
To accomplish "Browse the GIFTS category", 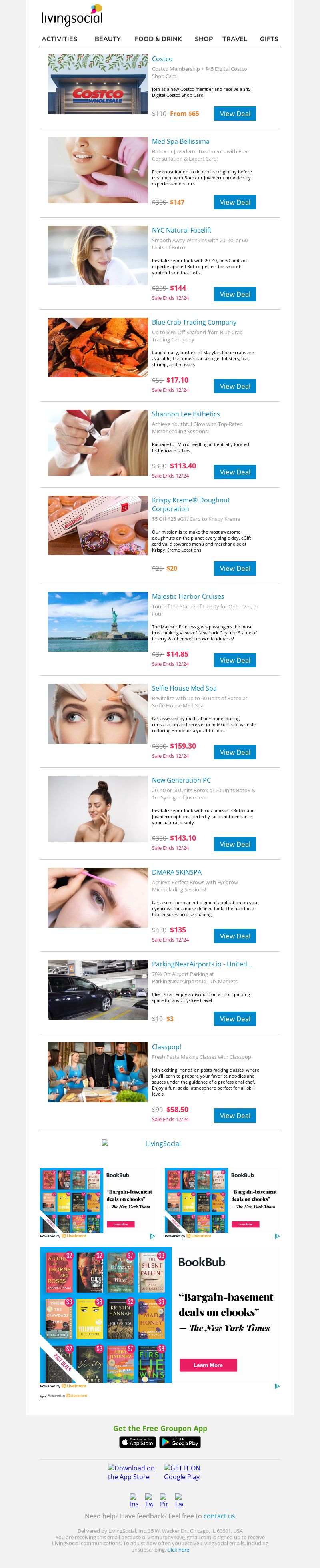I will [x=269, y=39].
